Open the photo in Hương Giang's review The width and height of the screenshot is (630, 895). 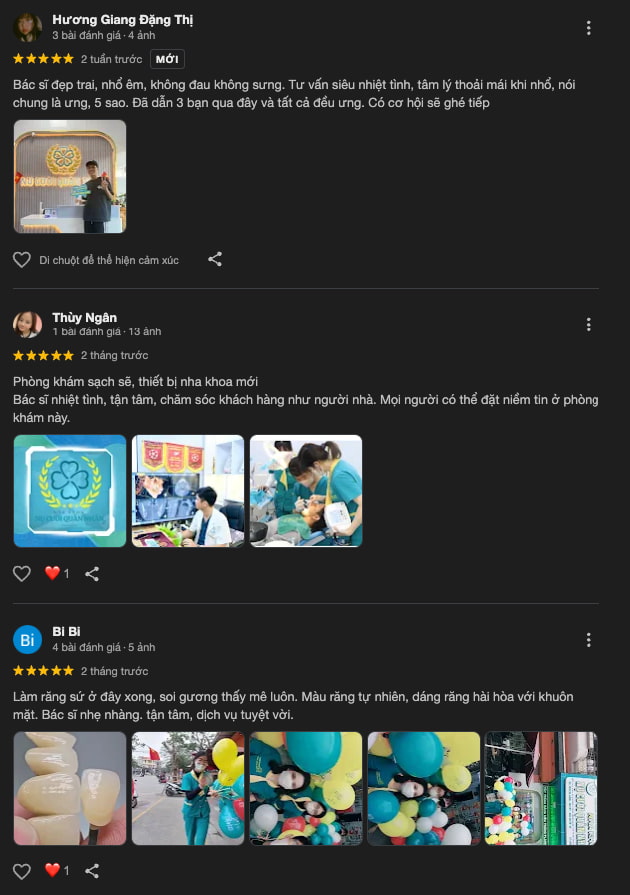point(70,177)
